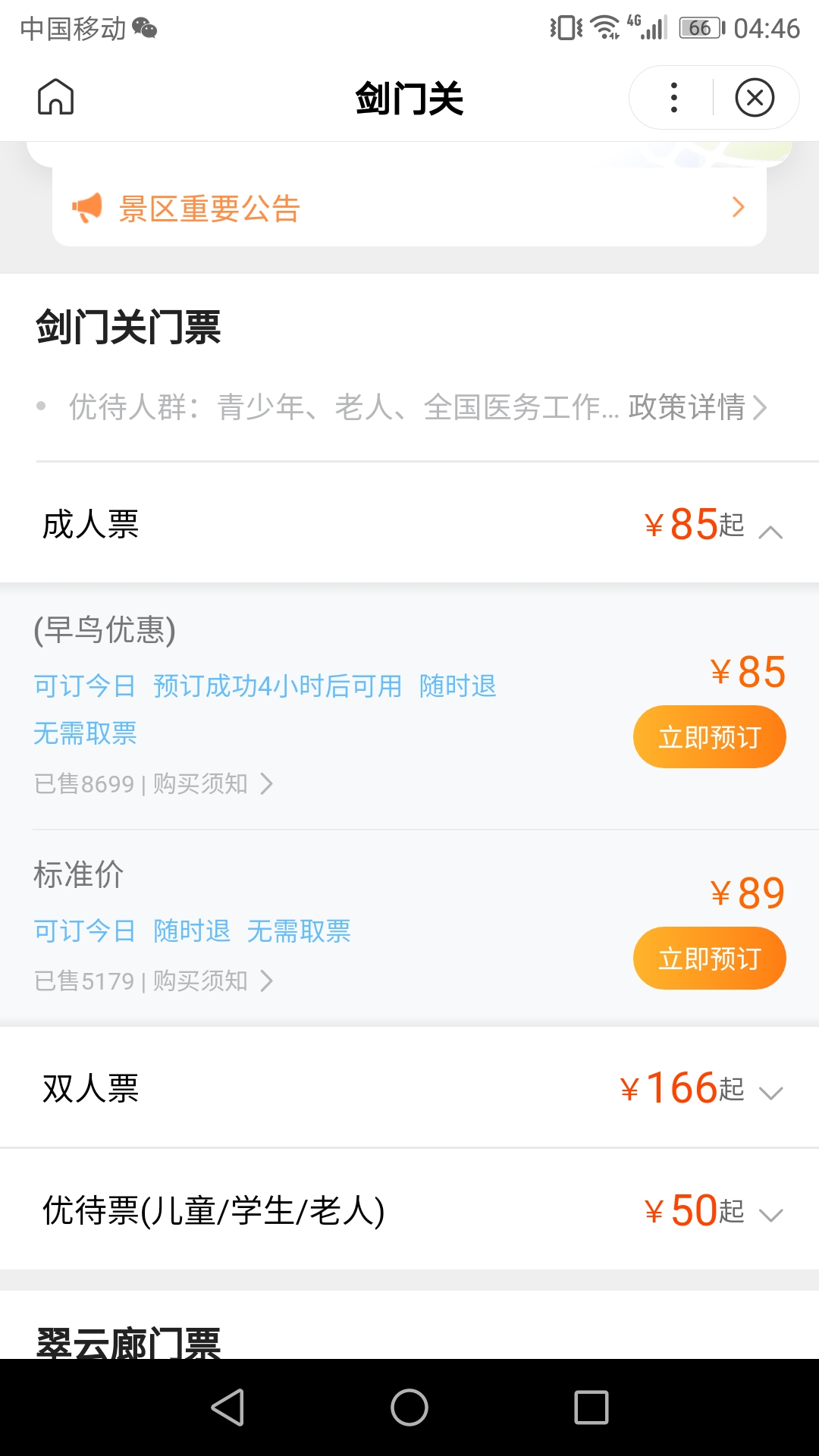Go to the mini program home icon

tap(56, 97)
